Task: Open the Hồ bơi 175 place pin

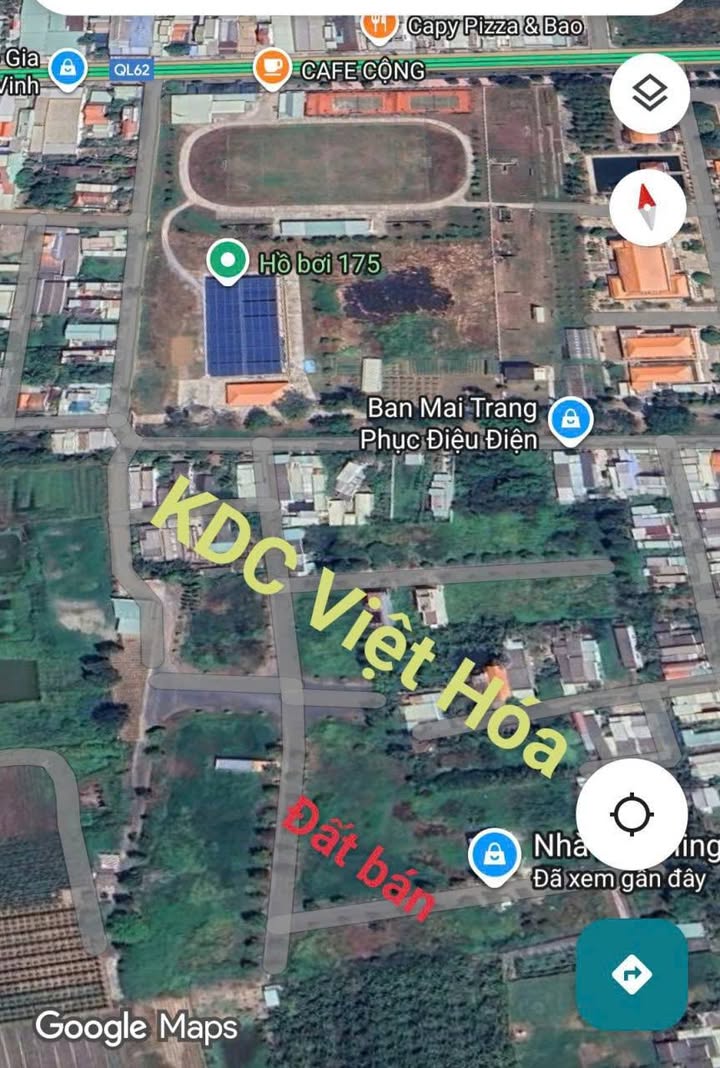Action: [228, 261]
